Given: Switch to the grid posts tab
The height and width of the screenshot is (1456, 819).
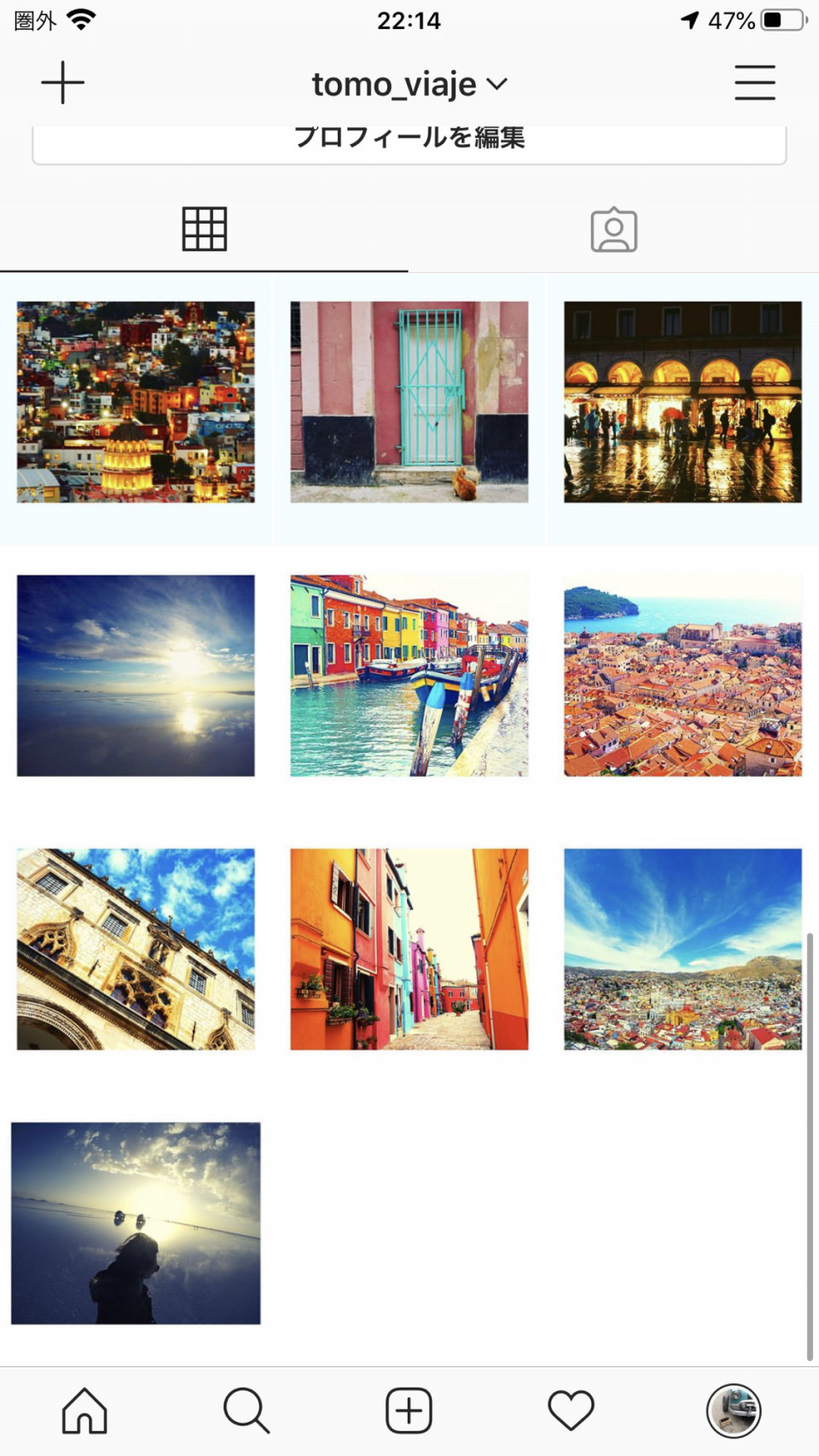Looking at the screenshot, I should point(205,229).
